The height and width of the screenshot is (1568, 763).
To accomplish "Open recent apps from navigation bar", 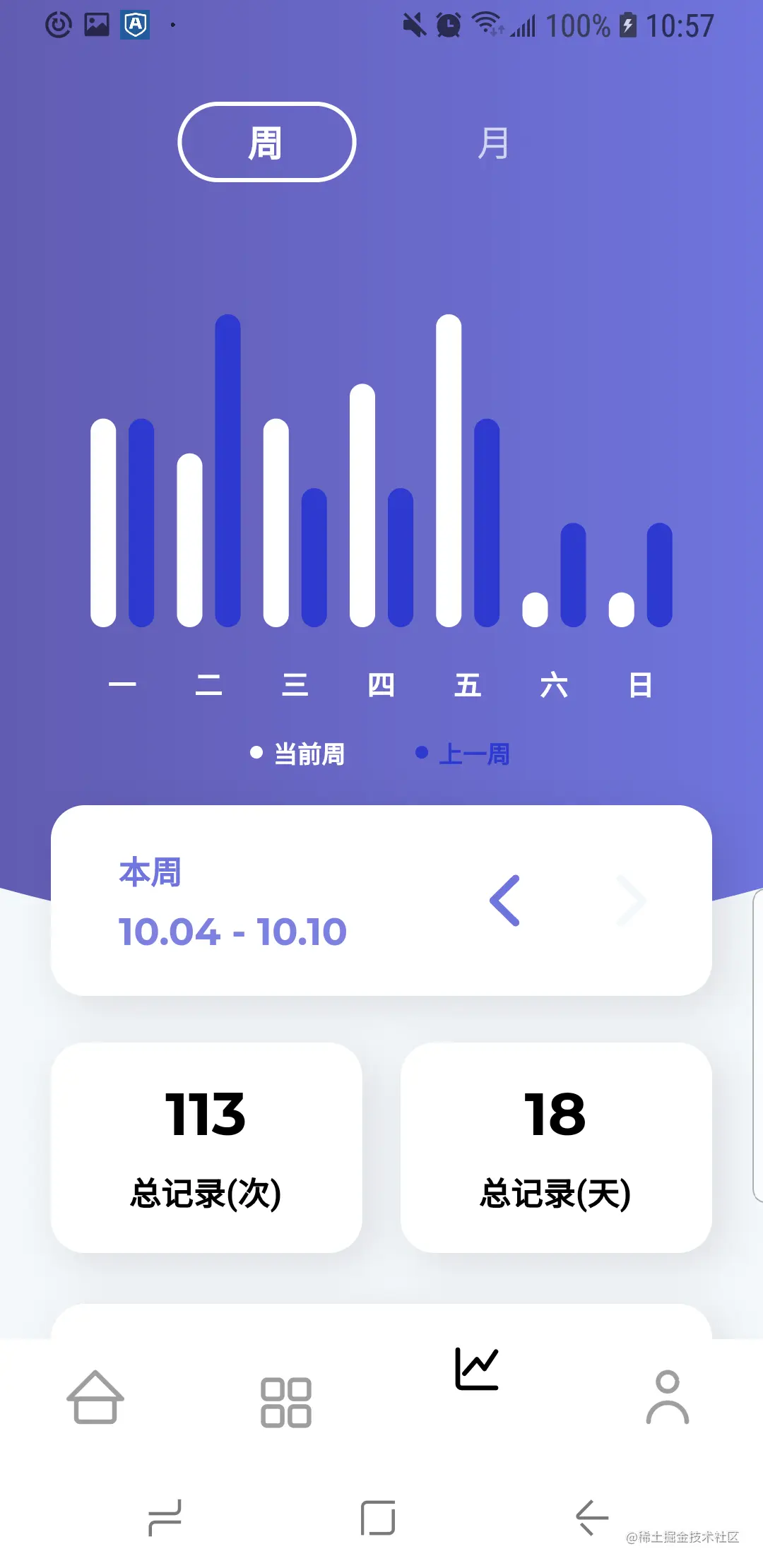I will 165,1517.
